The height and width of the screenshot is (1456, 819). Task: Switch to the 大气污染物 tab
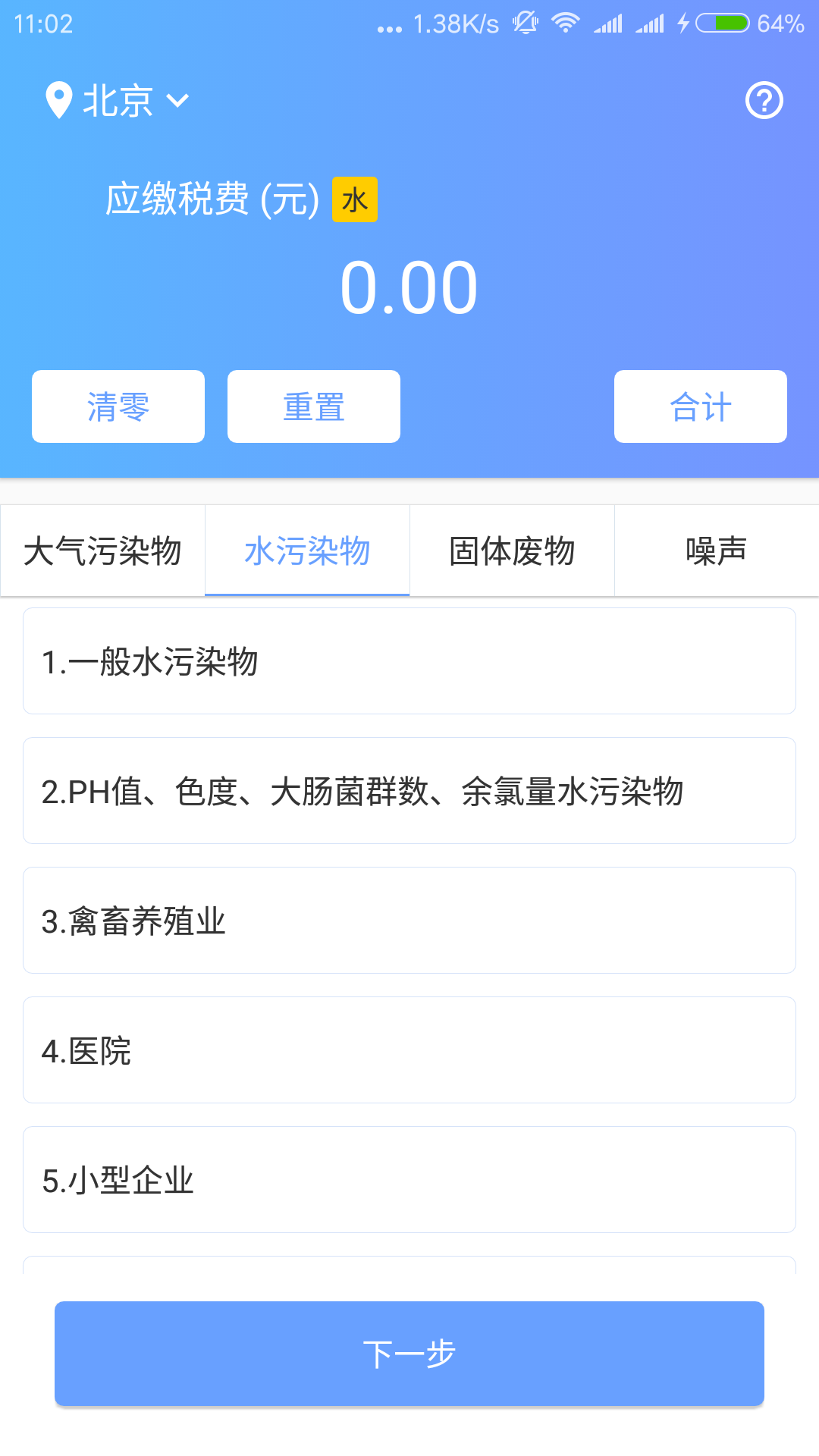102,551
